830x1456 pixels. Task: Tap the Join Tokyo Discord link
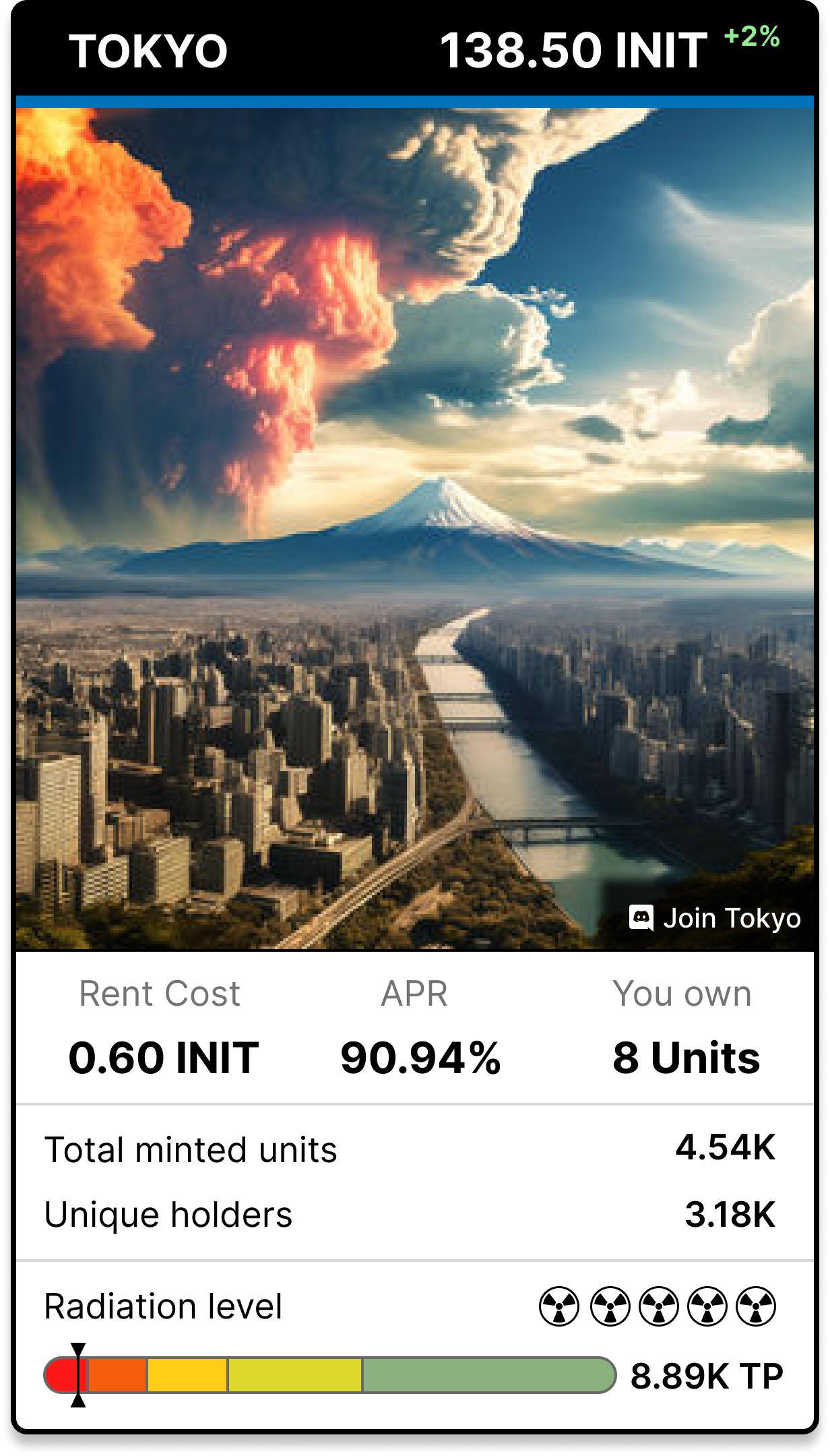715,918
